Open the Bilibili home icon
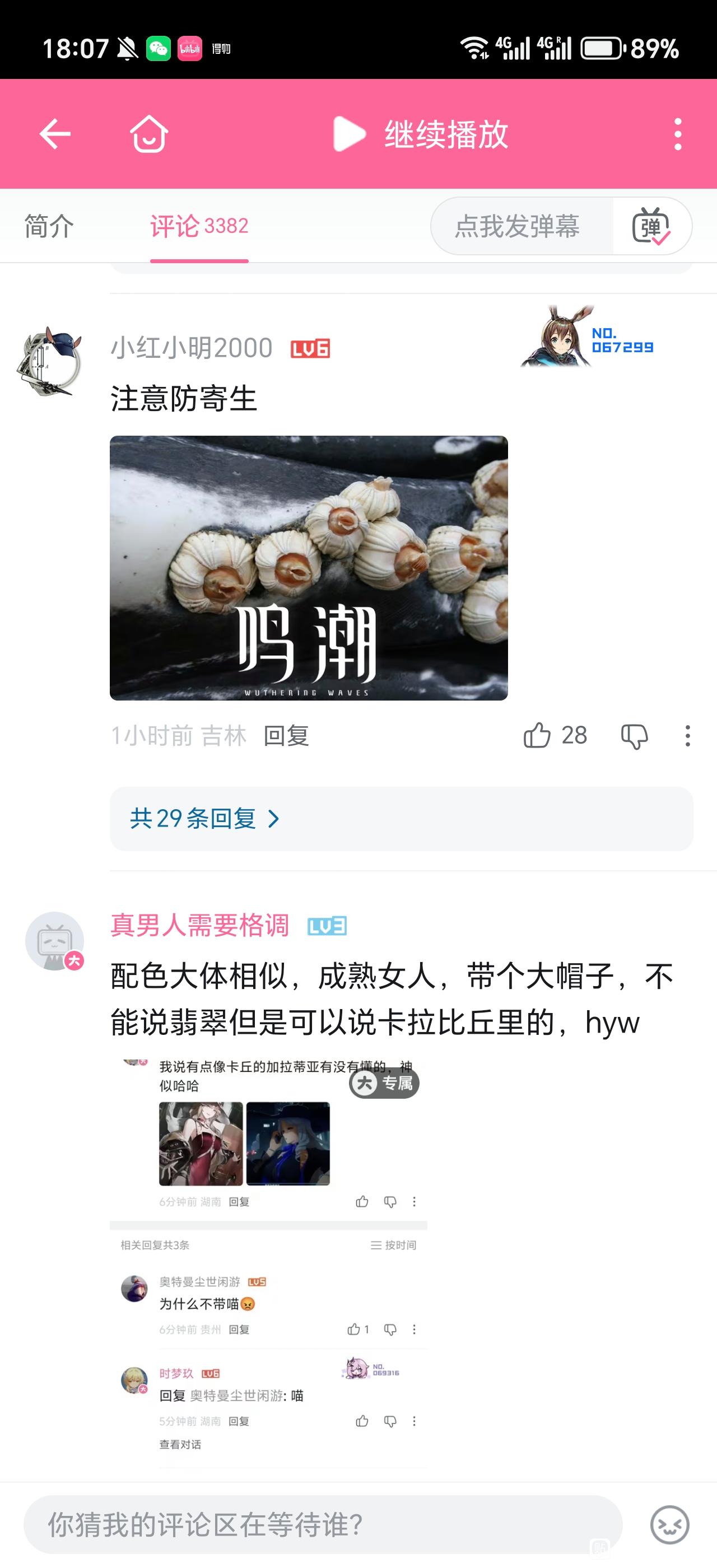 149,134
